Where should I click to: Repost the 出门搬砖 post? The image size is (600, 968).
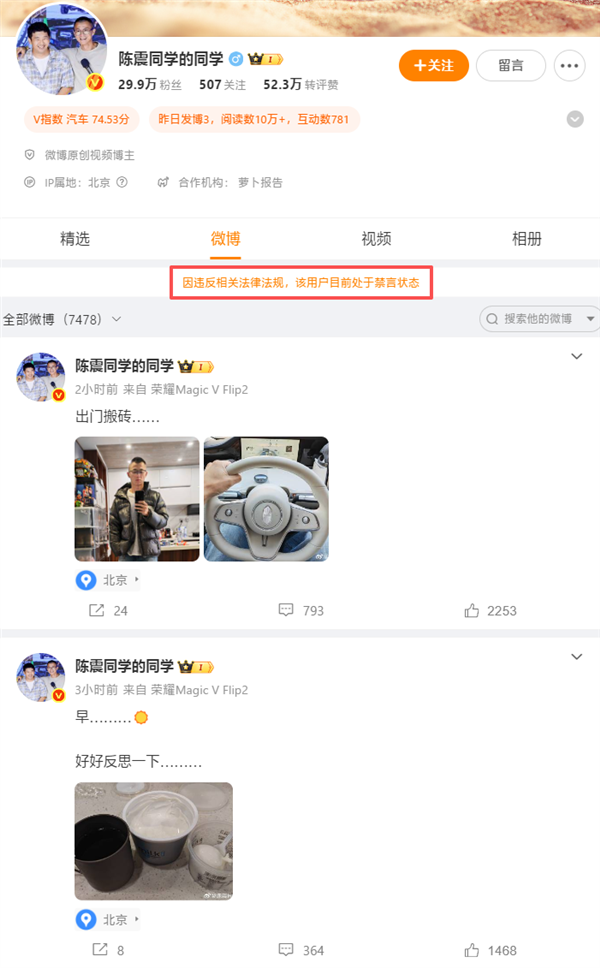[x=109, y=610]
